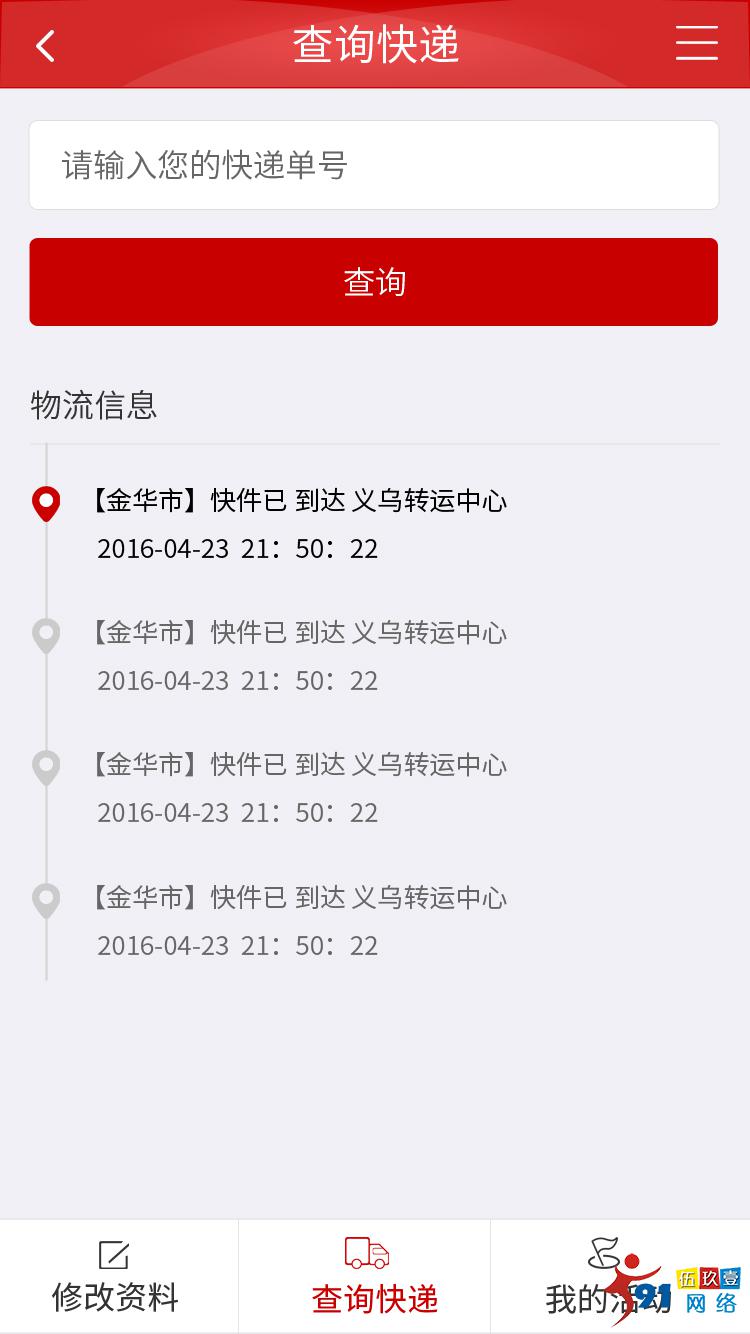Tap the vertical timeline connector line
750x1334 pixels.
pyautogui.click(x=45, y=700)
